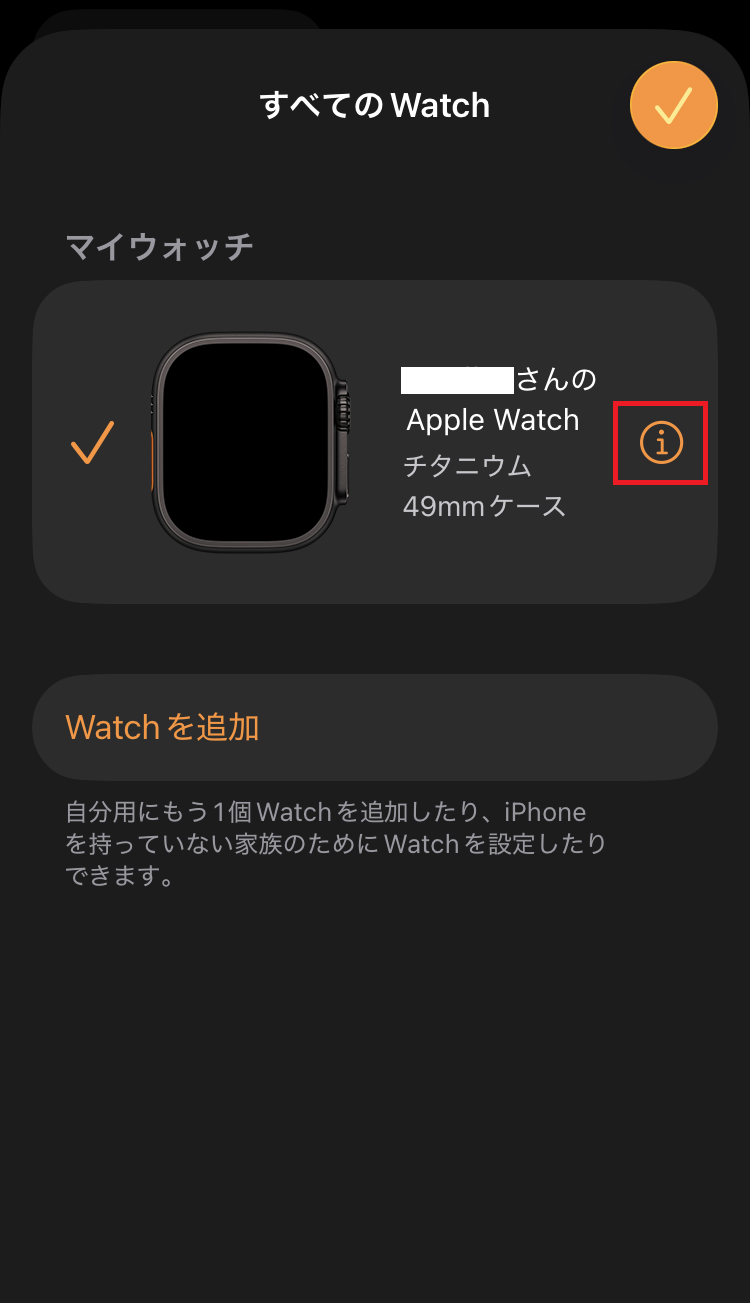This screenshot has width=750, height=1303.
Task: Open info for the titanium 49mm Apple Watch
Action: pyautogui.click(x=661, y=442)
